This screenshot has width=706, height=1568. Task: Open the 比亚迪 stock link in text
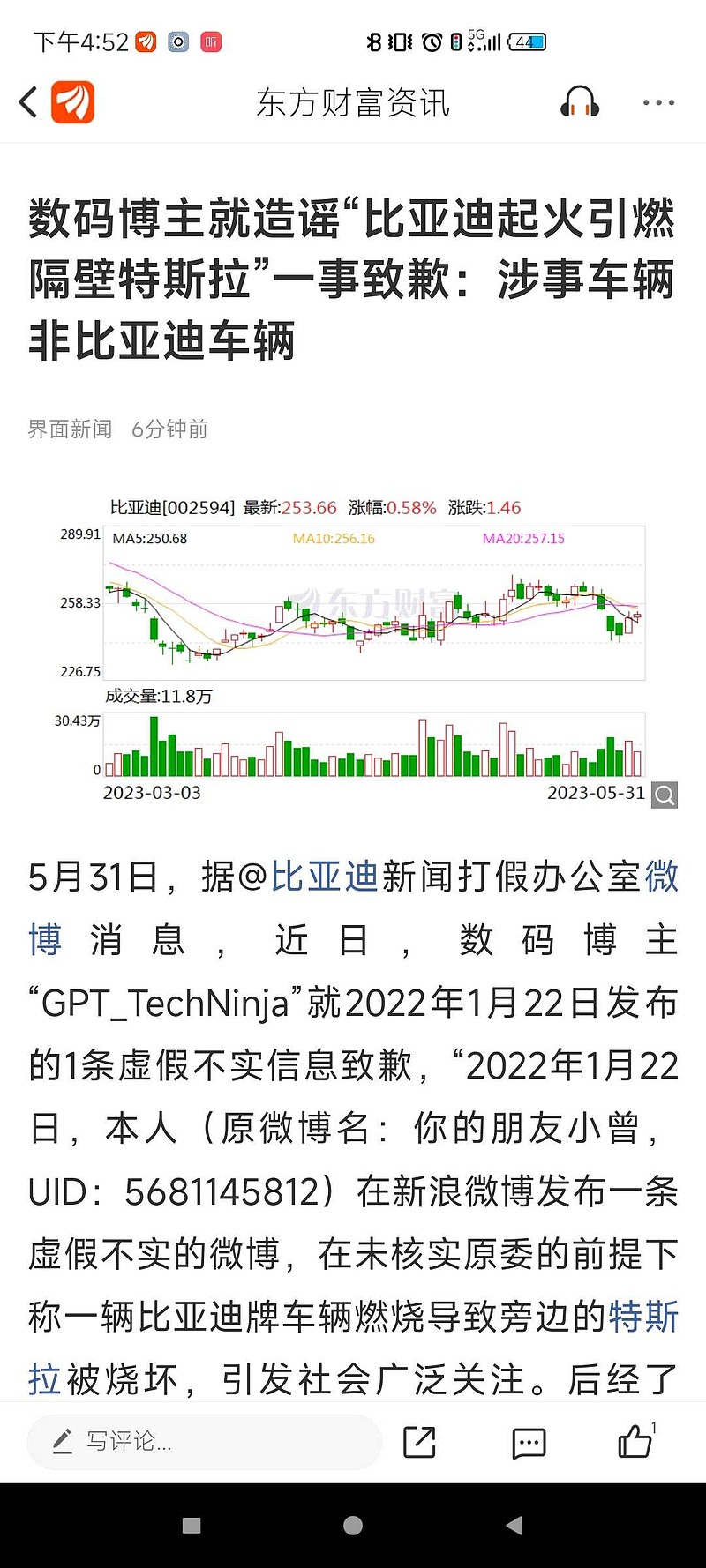pyautogui.click(x=325, y=878)
